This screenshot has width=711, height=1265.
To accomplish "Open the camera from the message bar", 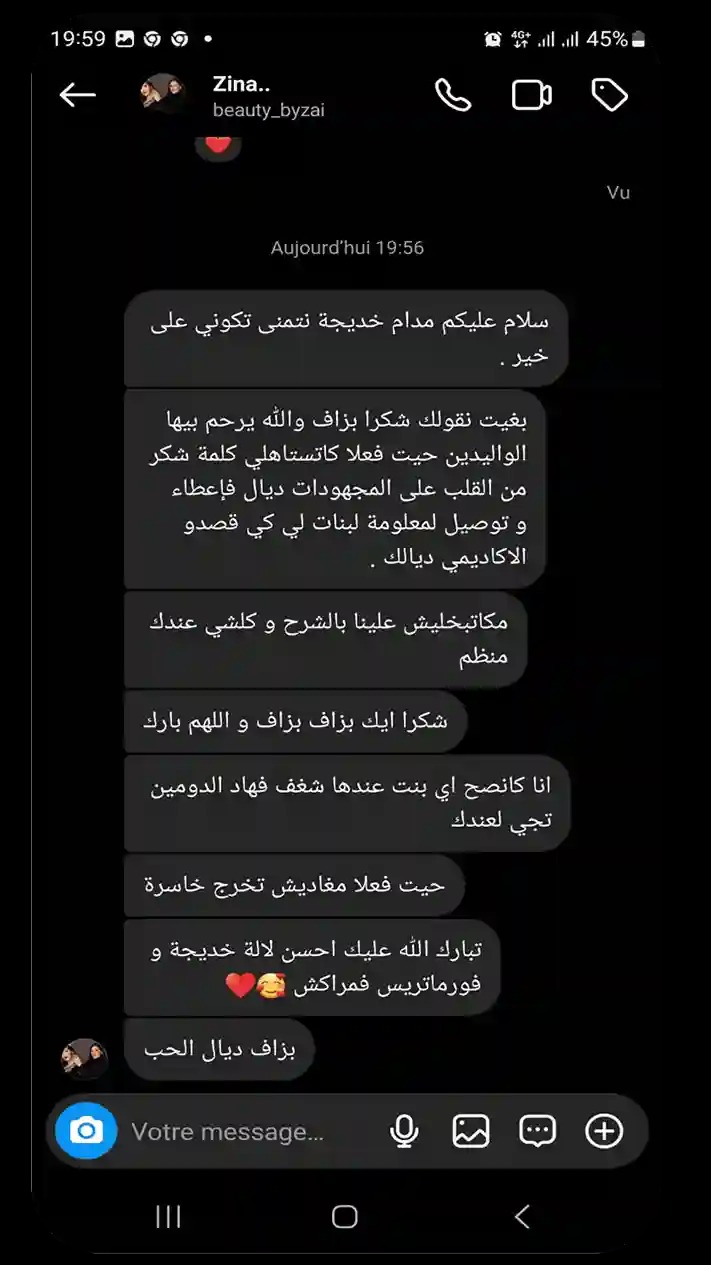I will pos(86,1131).
